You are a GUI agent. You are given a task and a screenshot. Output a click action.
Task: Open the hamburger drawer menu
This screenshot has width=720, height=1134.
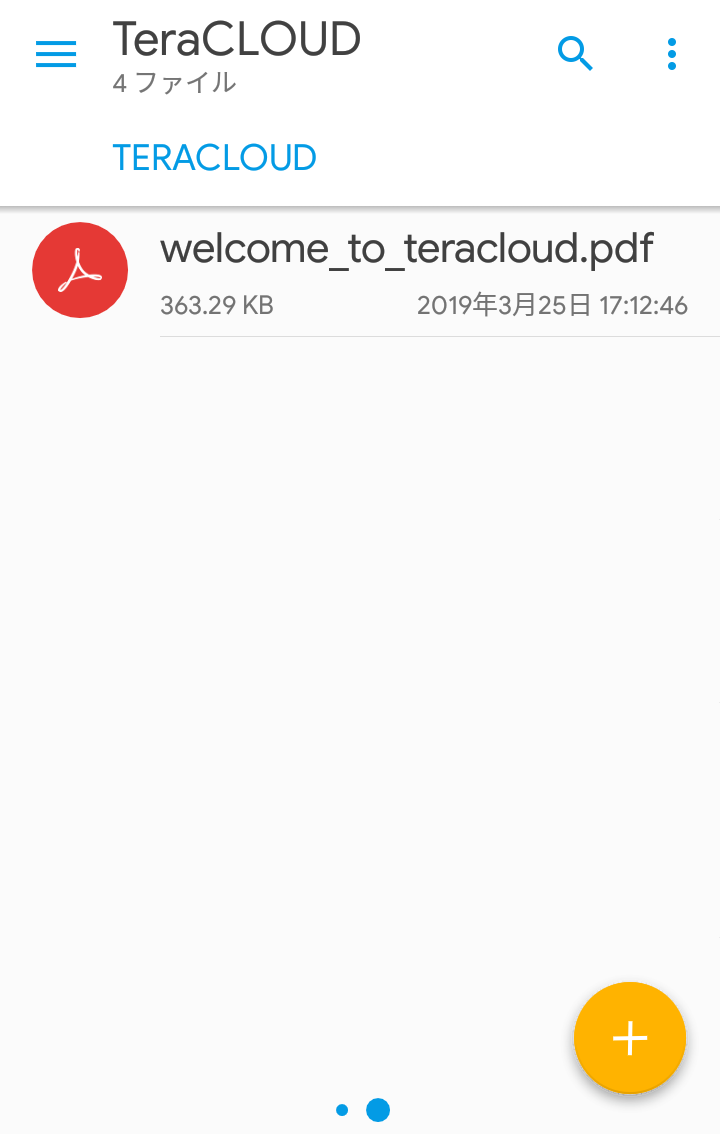(x=56, y=54)
